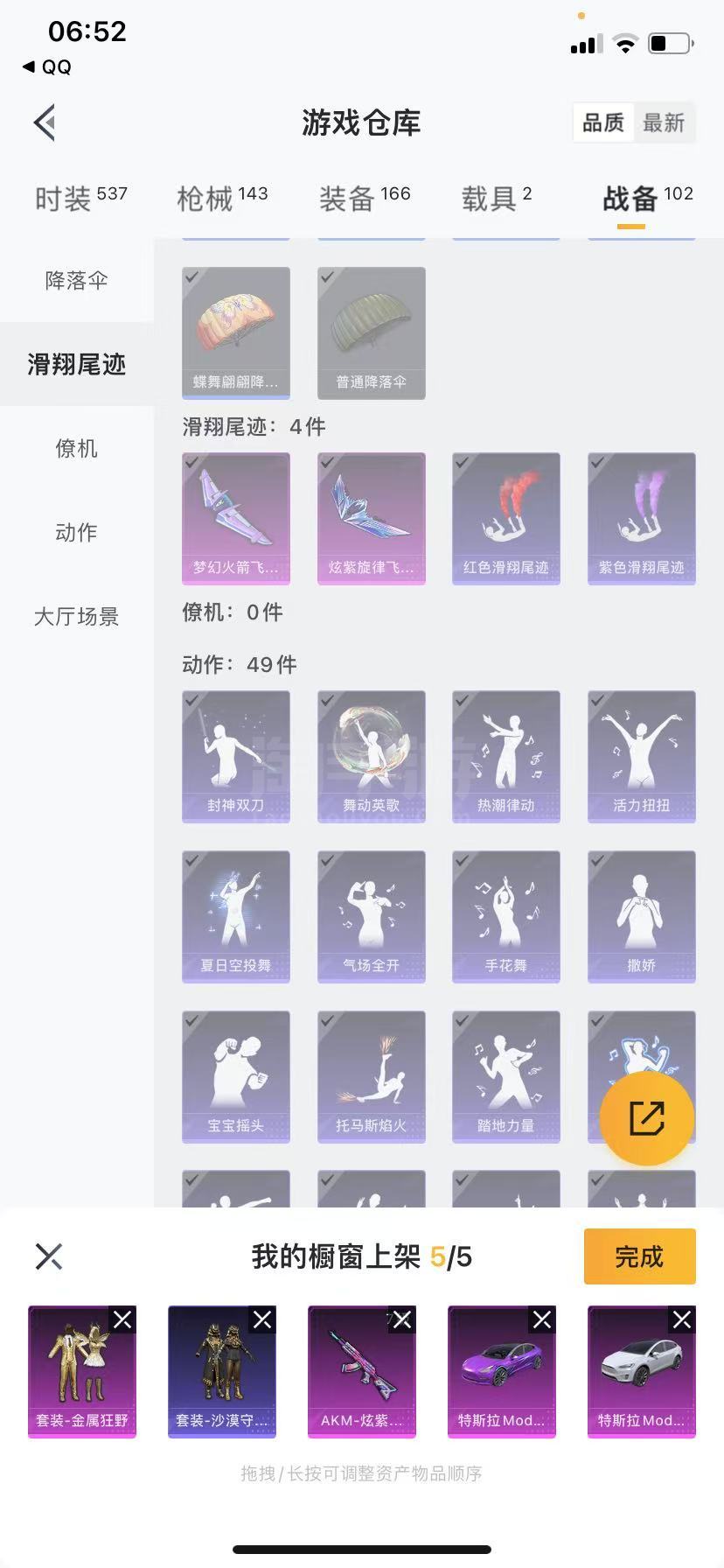Screen dimensions: 724x1568
Task: Remove 套装-金属狂野 from the showcase
Action: tap(122, 1319)
